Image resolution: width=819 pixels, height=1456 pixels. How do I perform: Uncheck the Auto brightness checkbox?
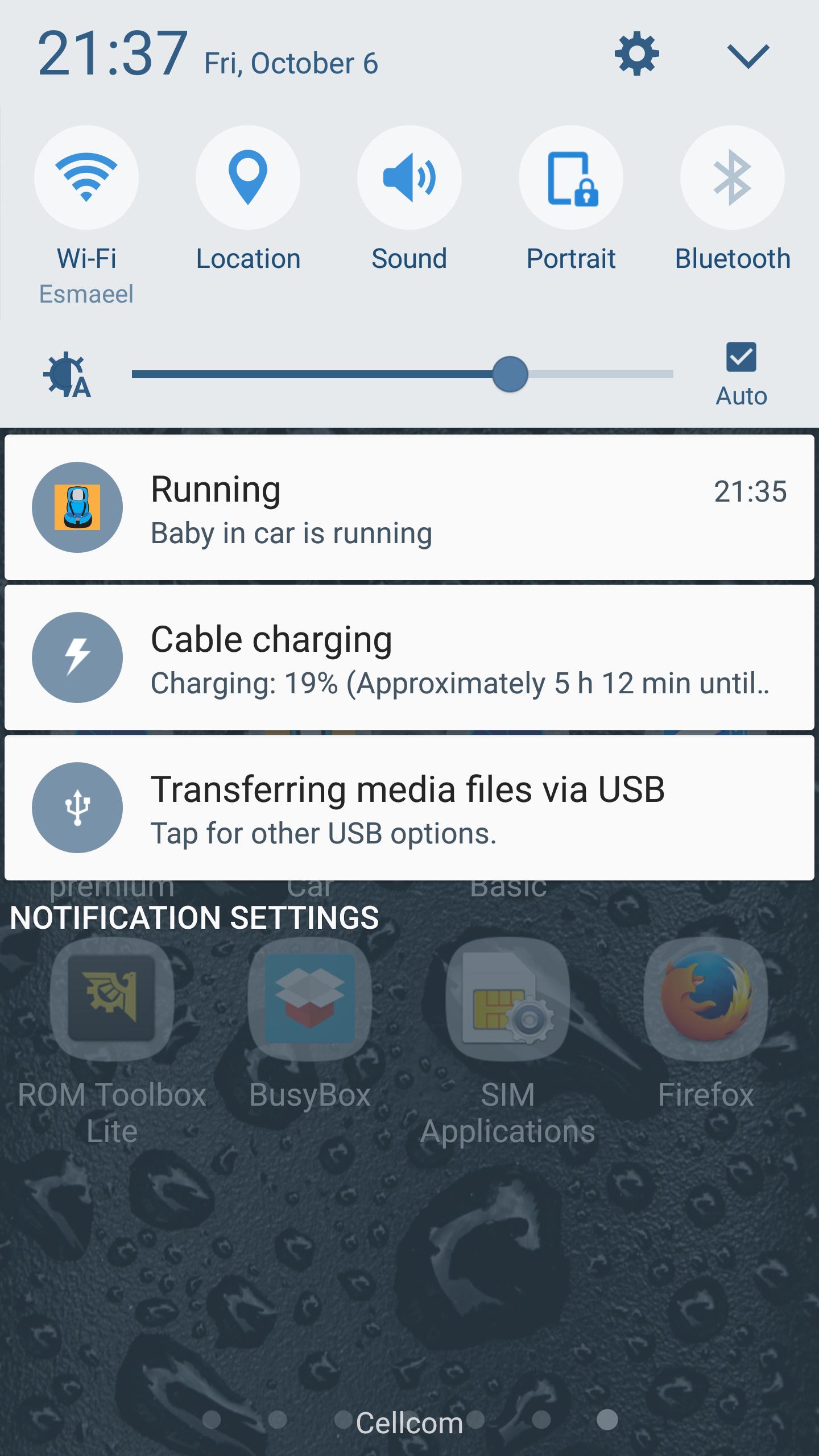click(x=741, y=357)
